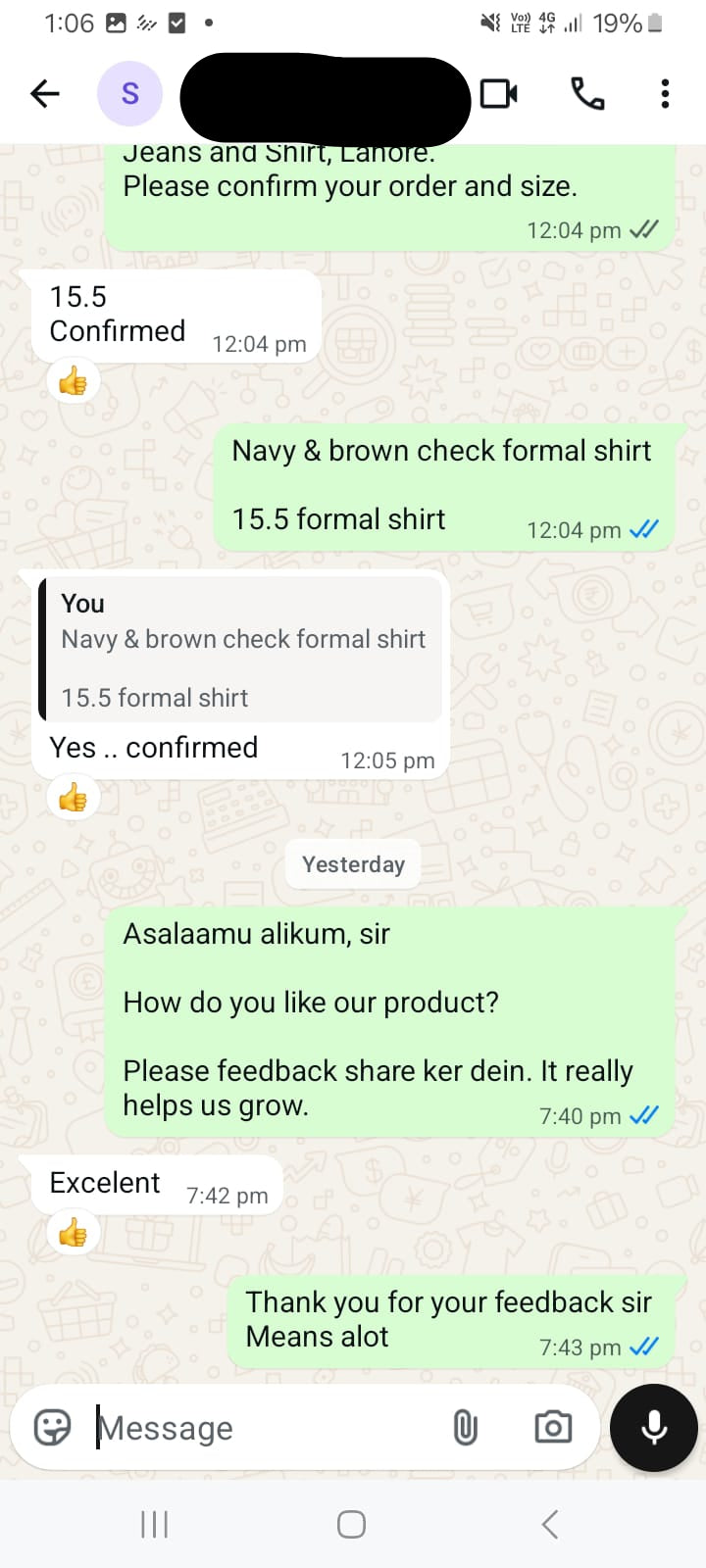Image resolution: width=706 pixels, height=1568 pixels.
Task: Start a voice call
Action: tap(587, 94)
